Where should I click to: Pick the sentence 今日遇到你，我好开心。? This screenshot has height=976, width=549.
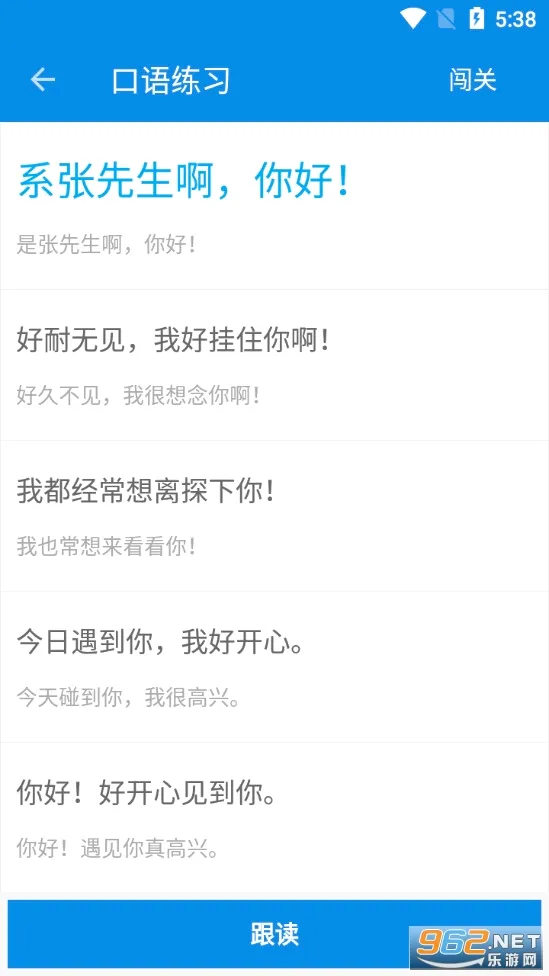[274, 667]
